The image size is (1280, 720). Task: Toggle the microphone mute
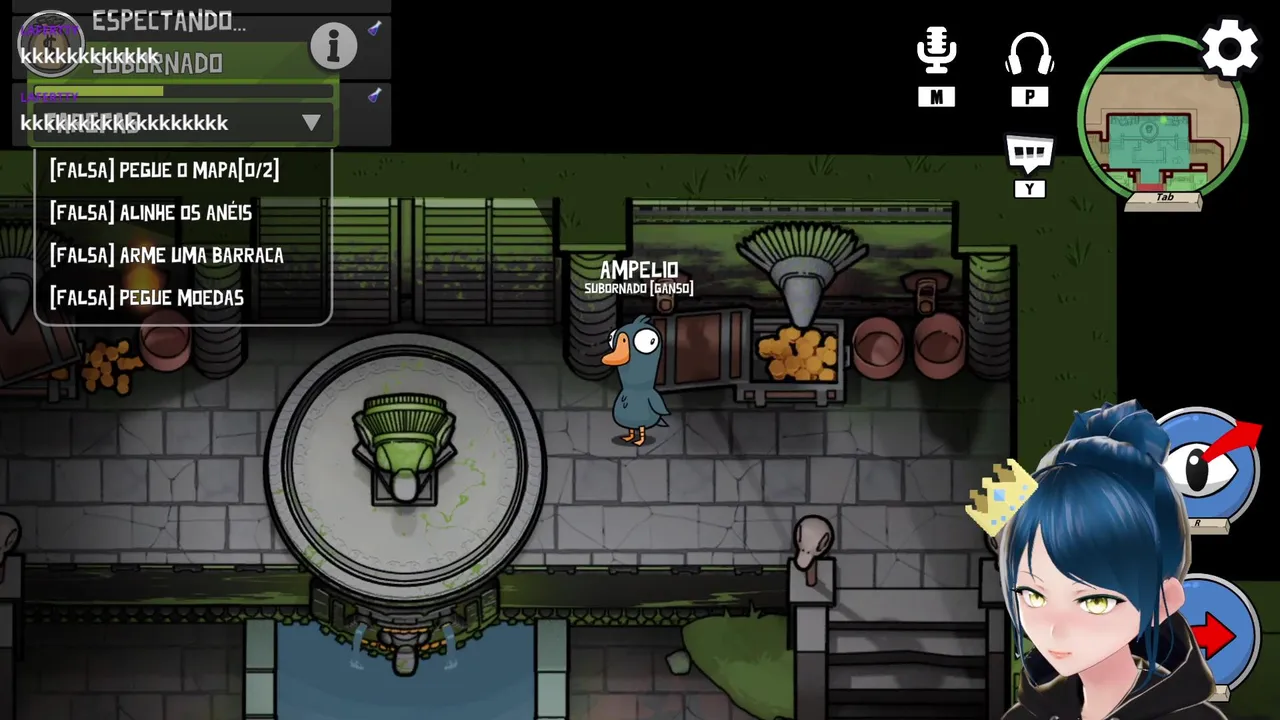pos(936,52)
